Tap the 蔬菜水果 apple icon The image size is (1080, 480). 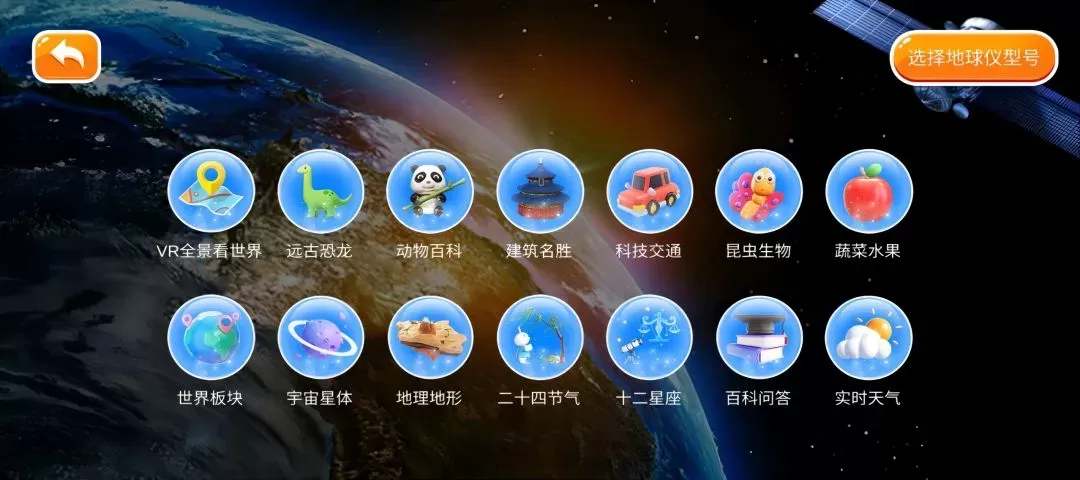[868, 192]
